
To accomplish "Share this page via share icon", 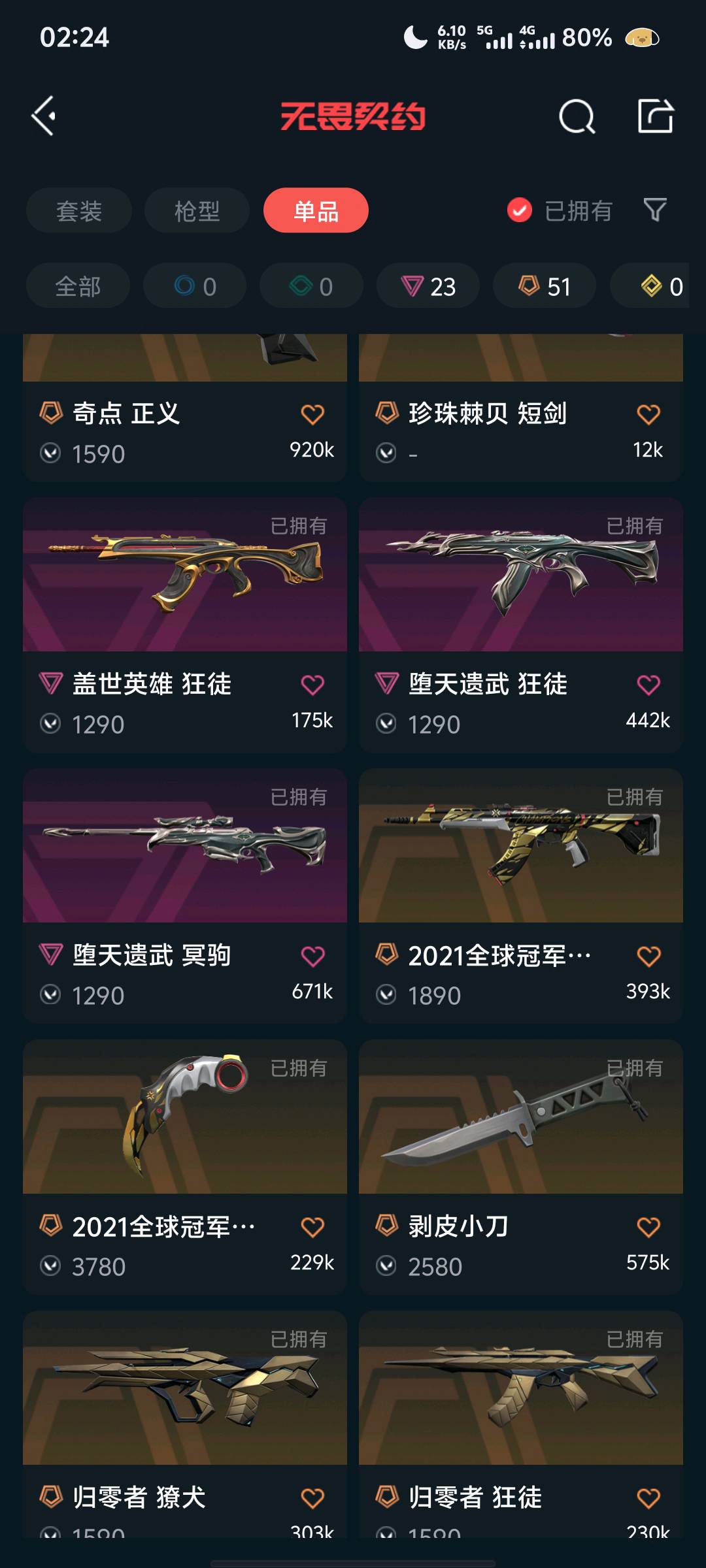I will 655,116.
